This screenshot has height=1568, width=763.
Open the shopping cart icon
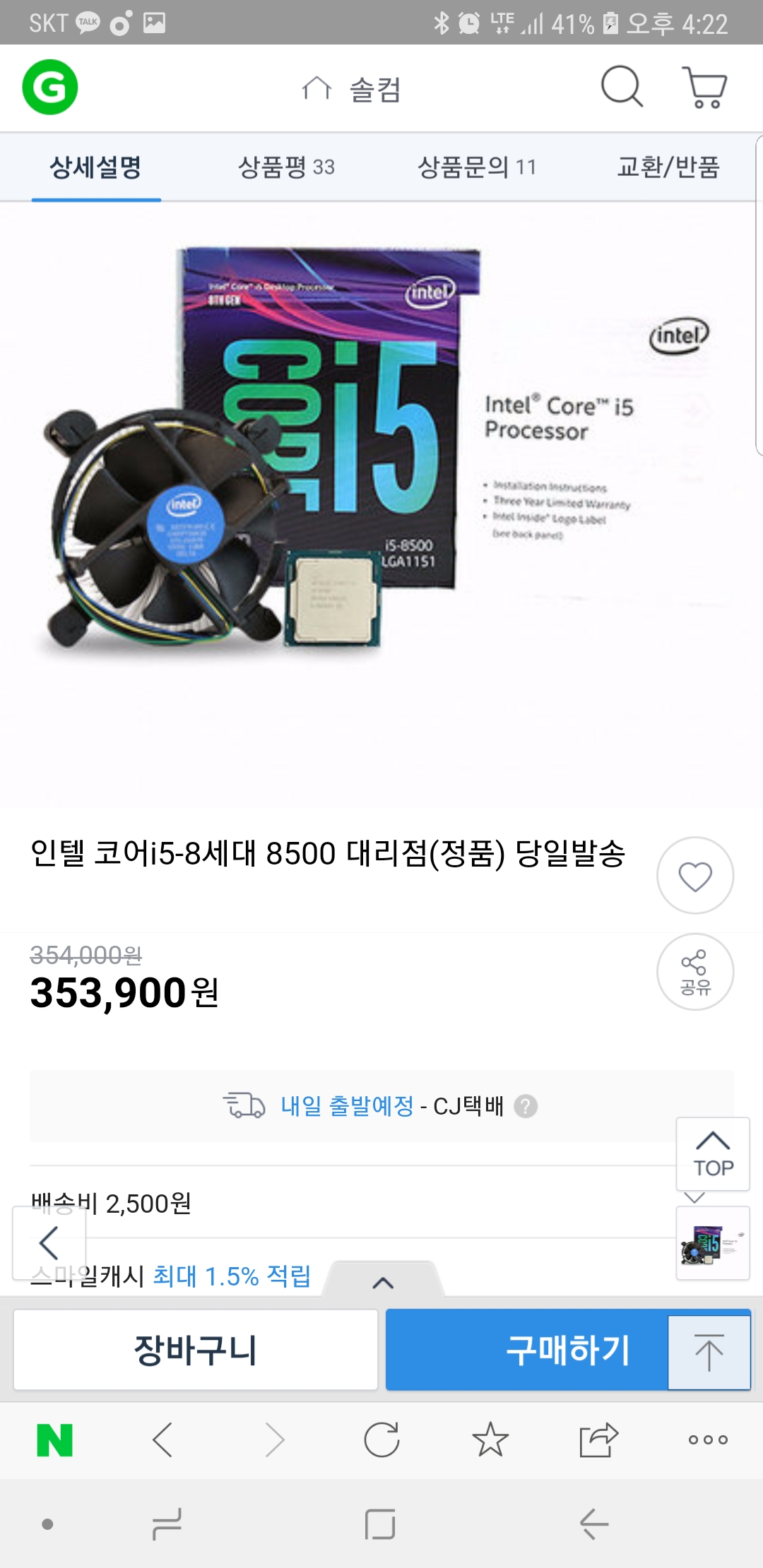click(704, 88)
